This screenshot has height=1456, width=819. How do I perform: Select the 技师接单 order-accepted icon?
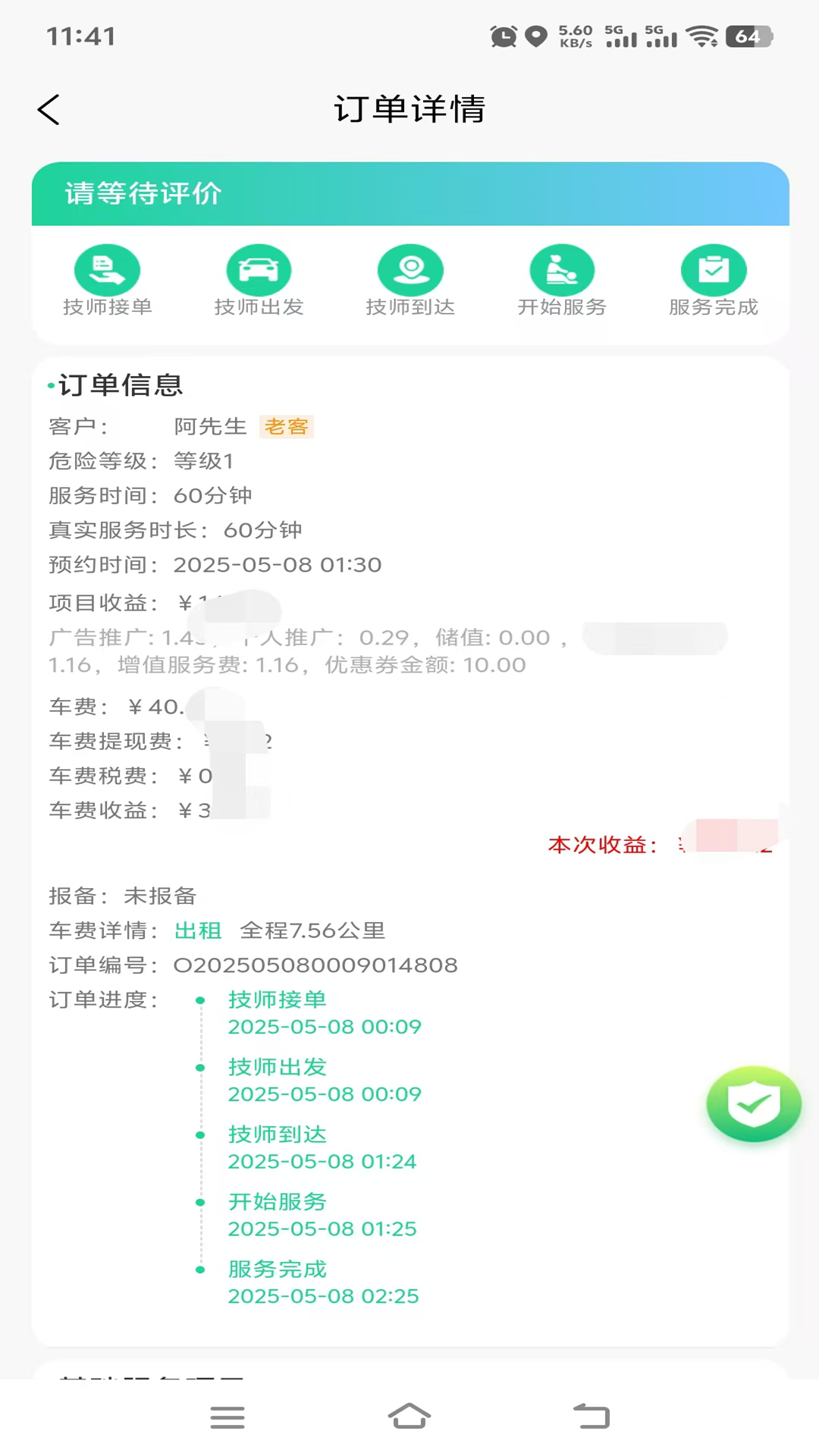pos(107,269)
